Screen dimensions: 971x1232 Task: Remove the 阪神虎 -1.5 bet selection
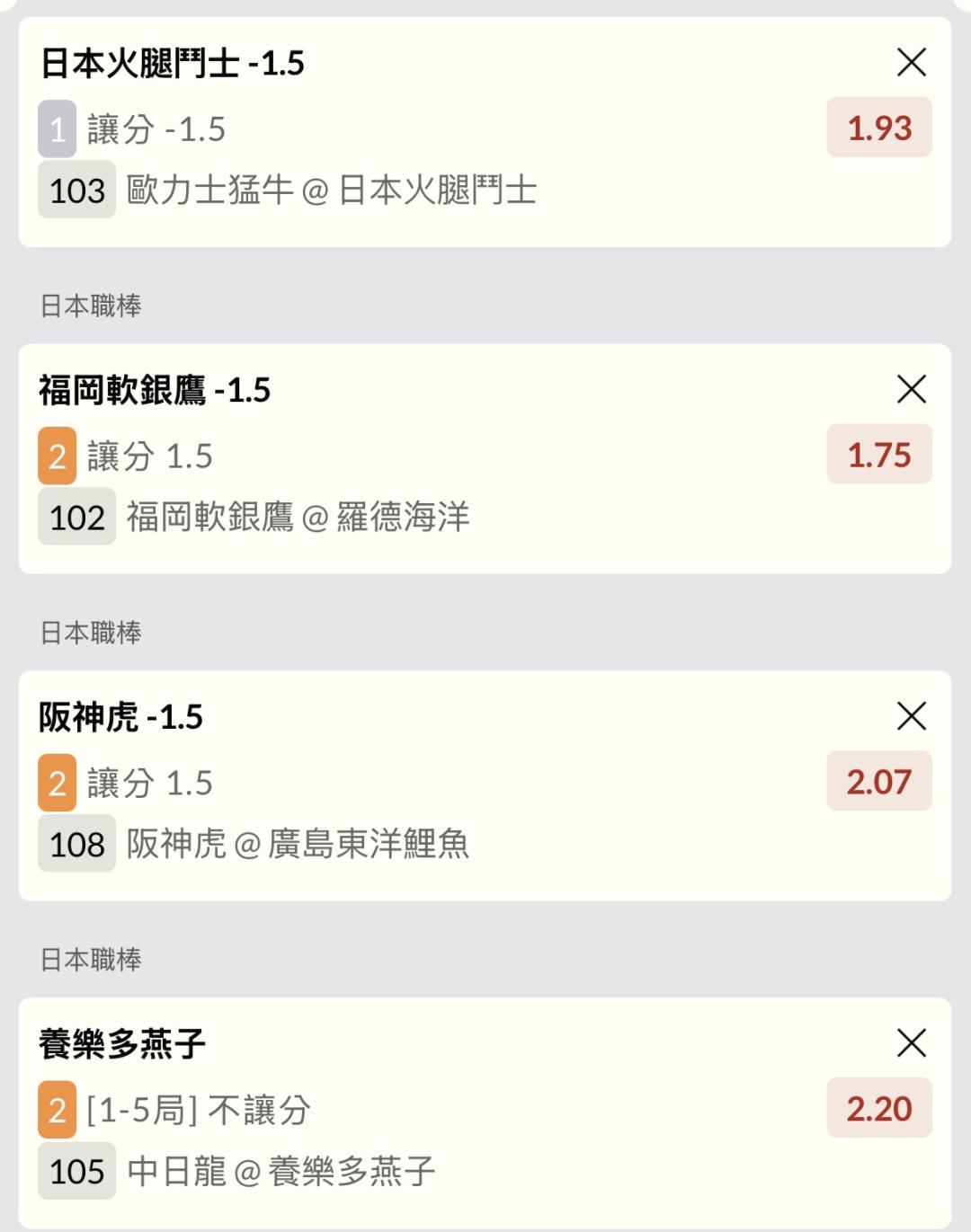pyautogui.click(x=911, y=717)
